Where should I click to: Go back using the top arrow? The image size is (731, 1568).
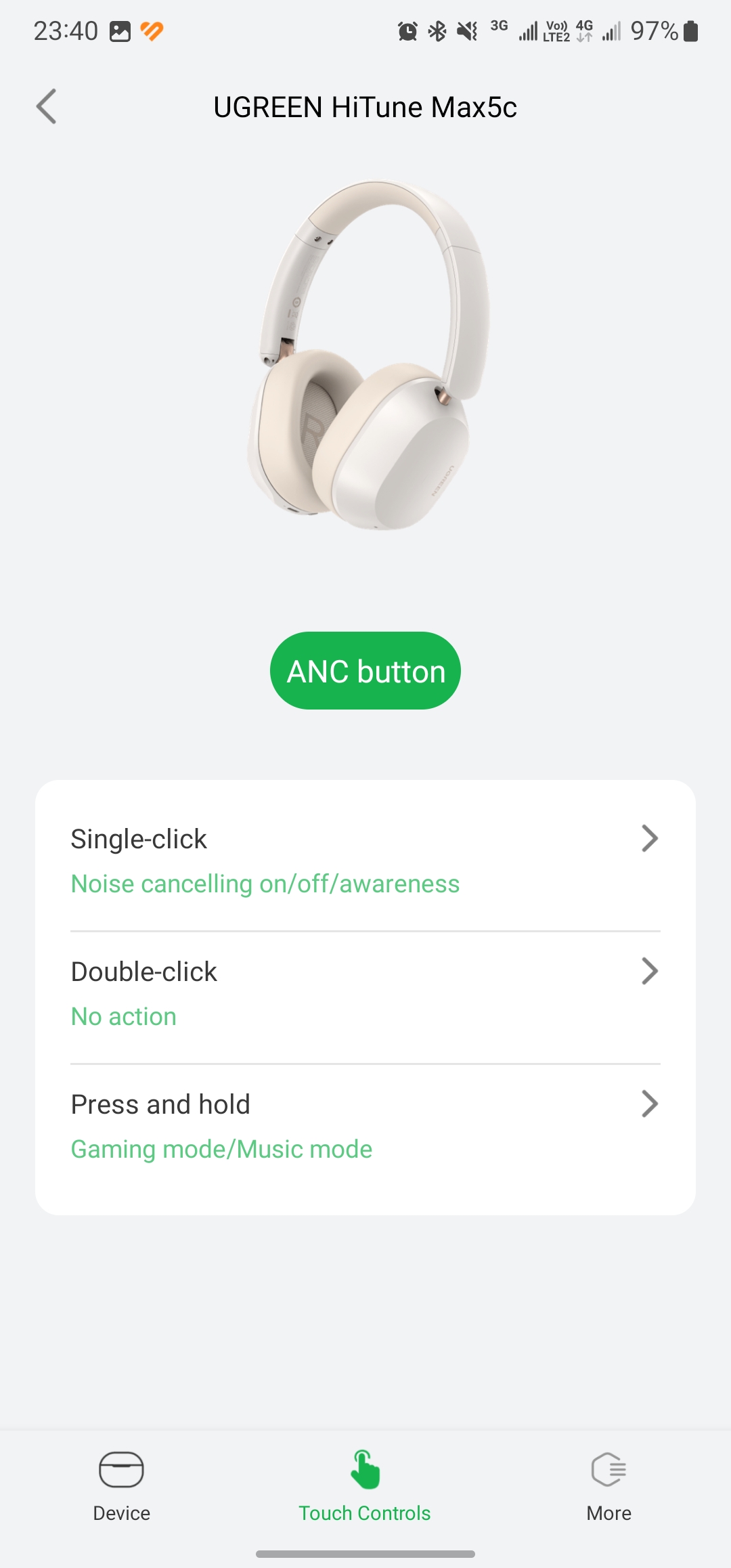46,107
